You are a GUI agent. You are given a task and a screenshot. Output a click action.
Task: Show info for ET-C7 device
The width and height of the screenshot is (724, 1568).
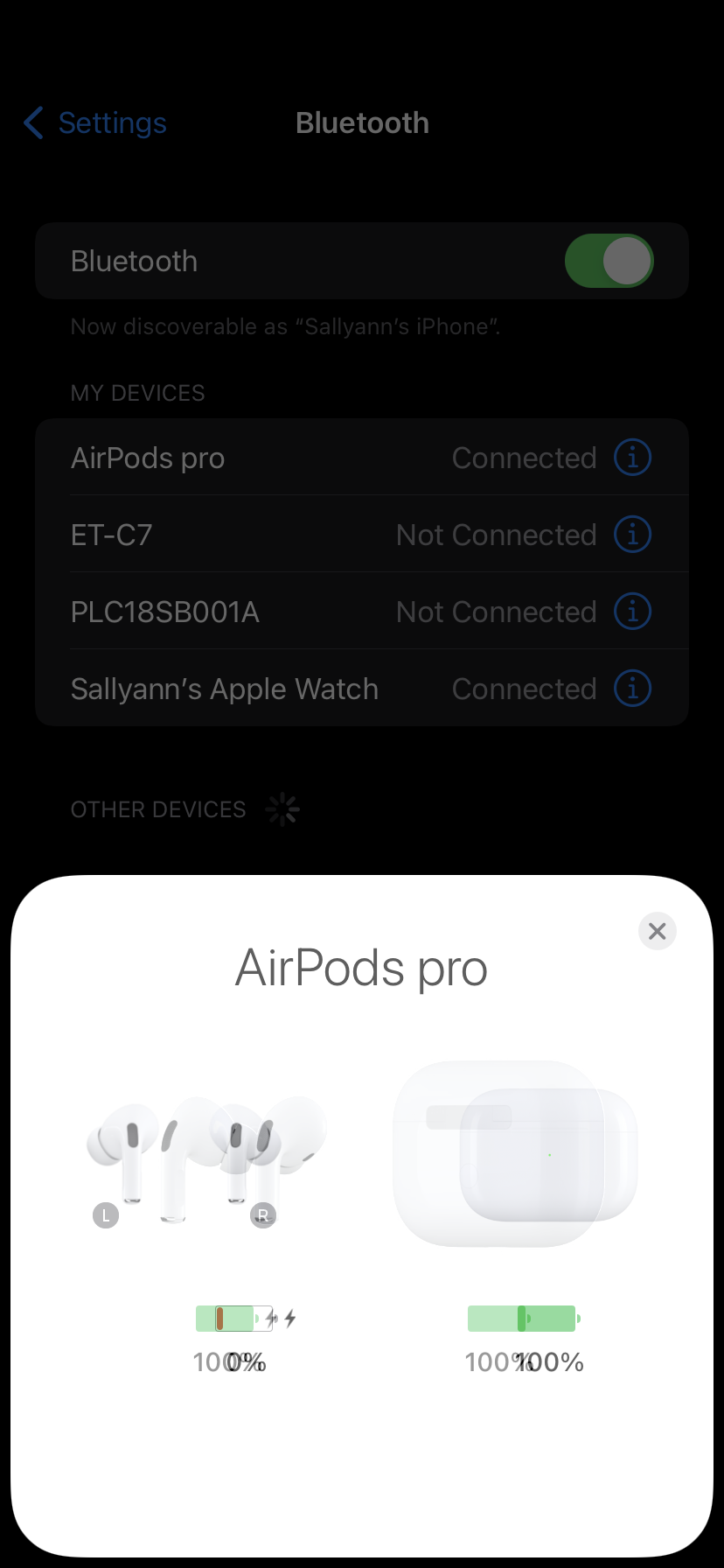pos(632,535)
